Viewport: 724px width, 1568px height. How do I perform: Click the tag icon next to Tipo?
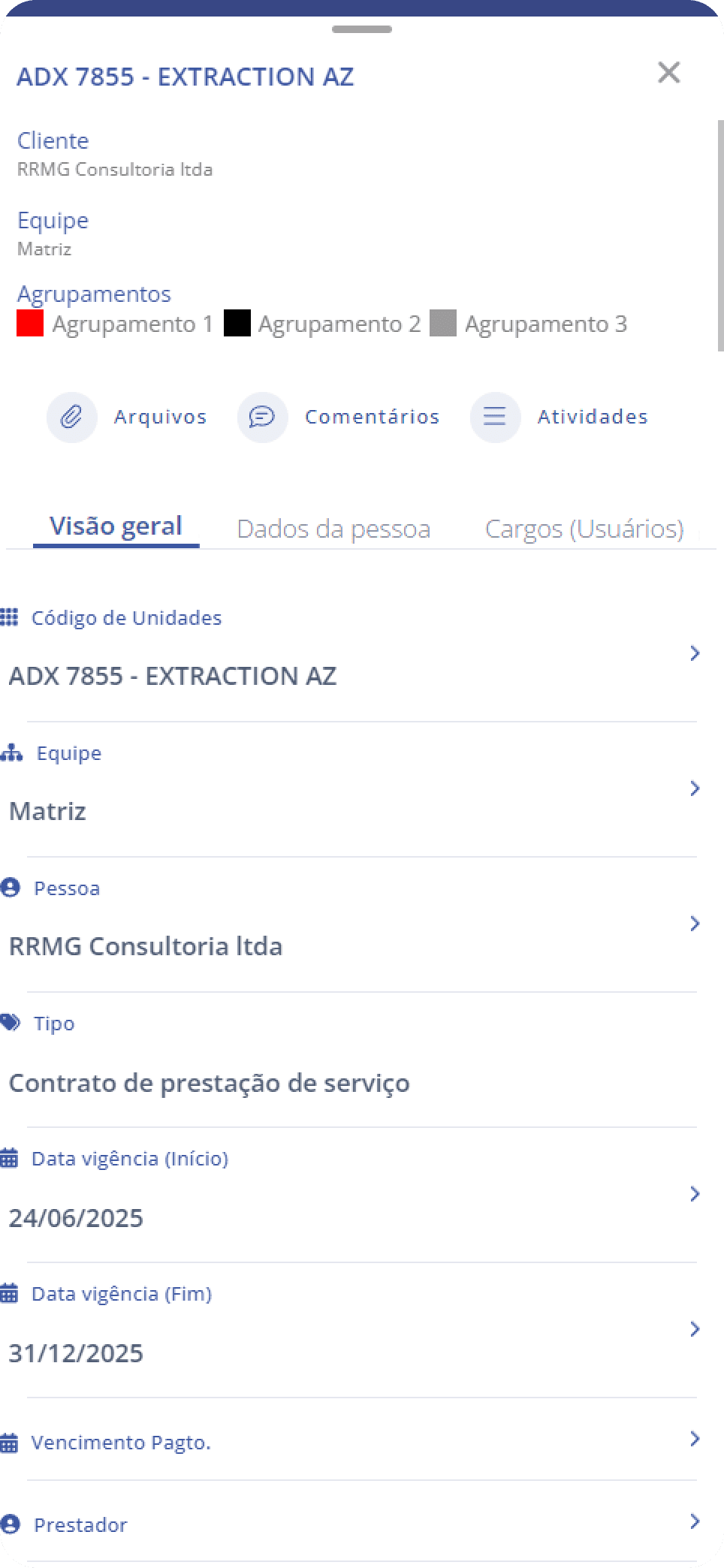11,1023
